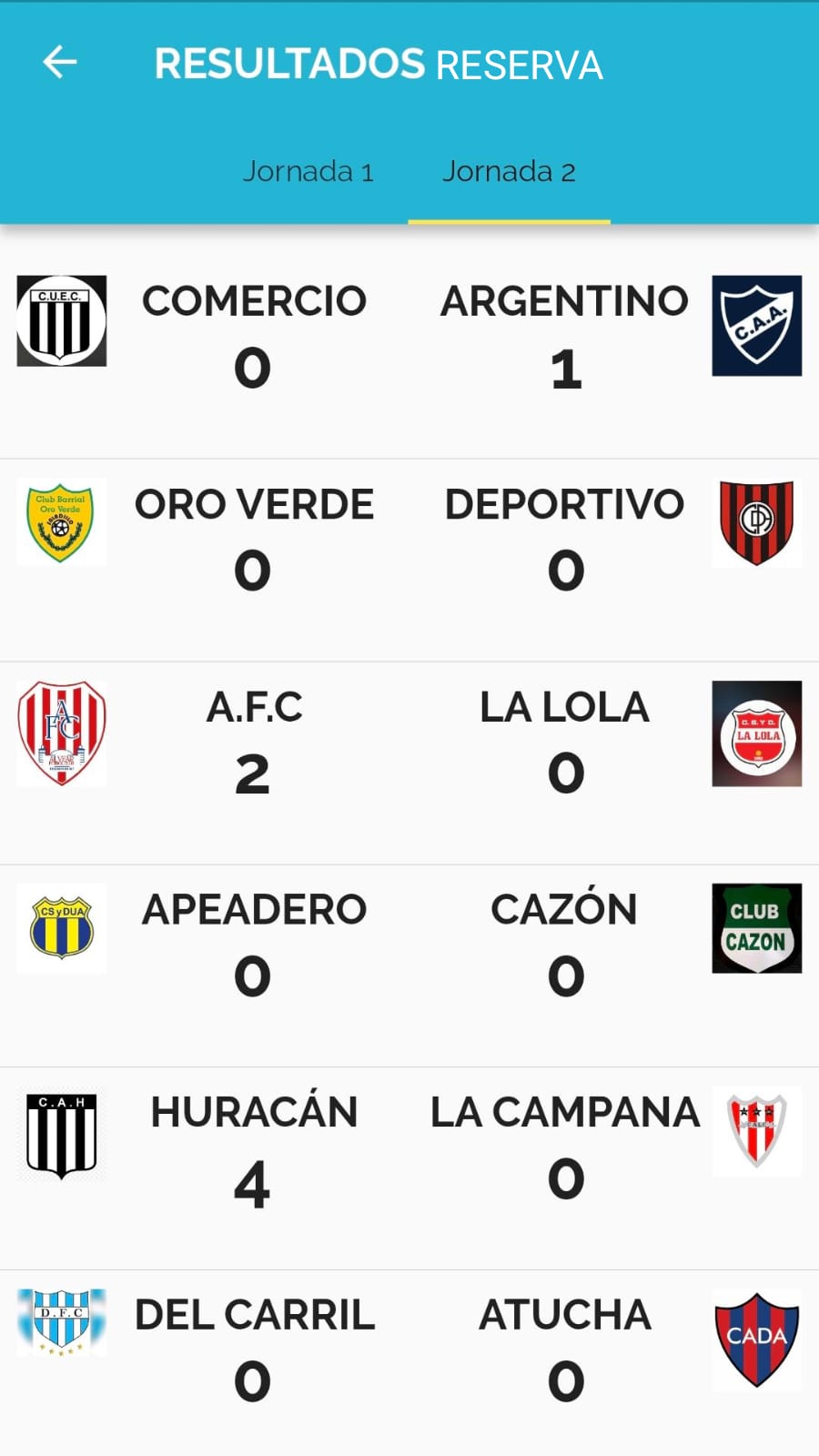View the A.F.C vs La Lola result
The image size is (819, 1456).
click(409, 742)
